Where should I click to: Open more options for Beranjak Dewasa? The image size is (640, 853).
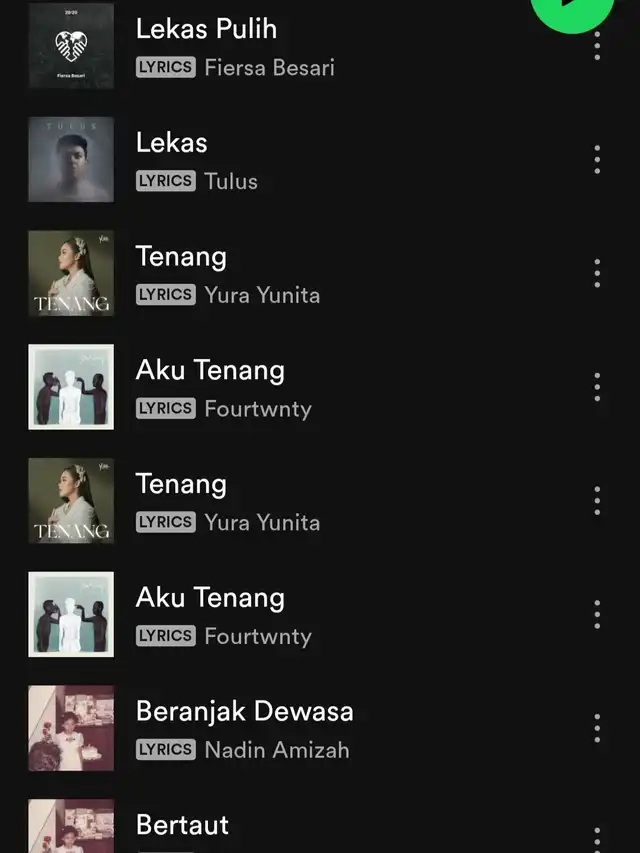click(x=597, y=729)
